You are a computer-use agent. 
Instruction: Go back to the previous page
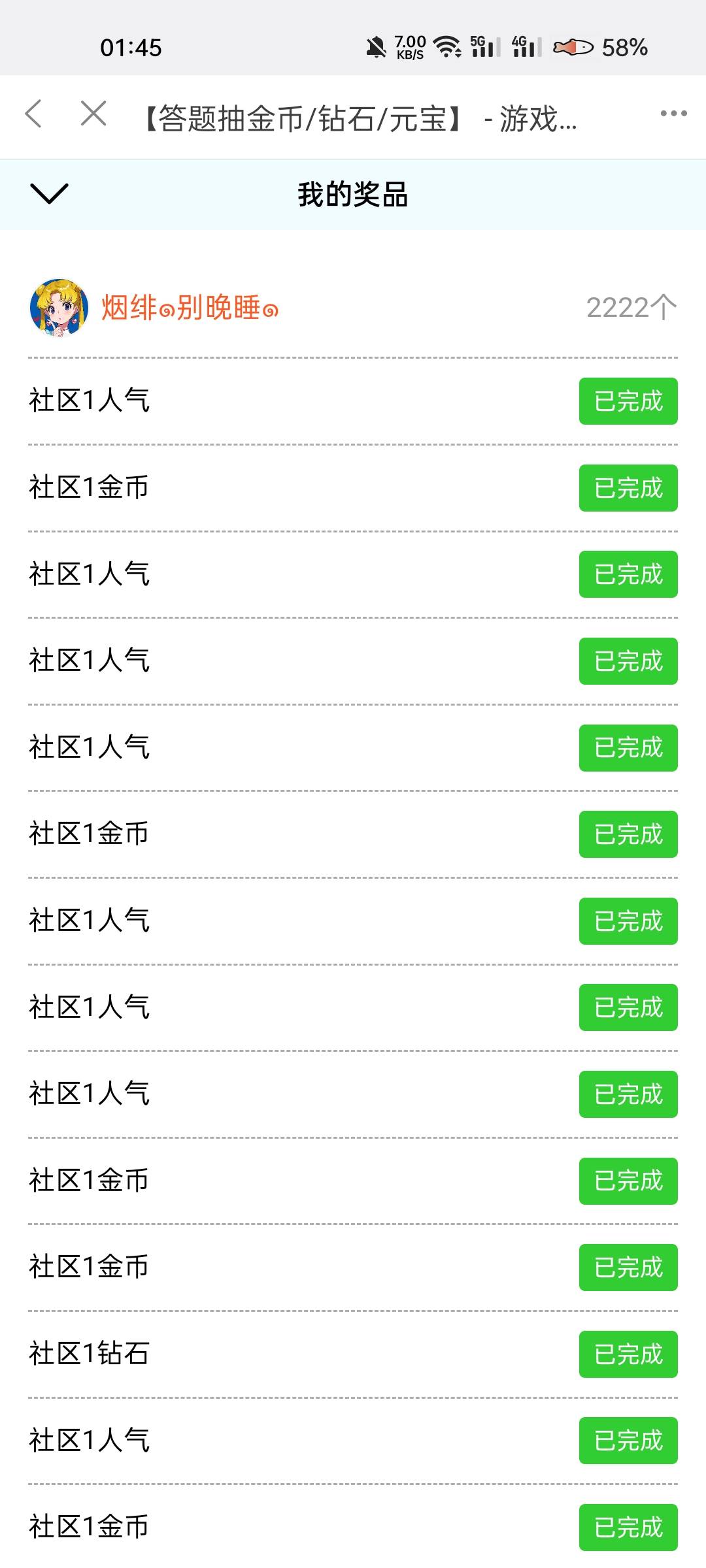(x=34, y=114)
